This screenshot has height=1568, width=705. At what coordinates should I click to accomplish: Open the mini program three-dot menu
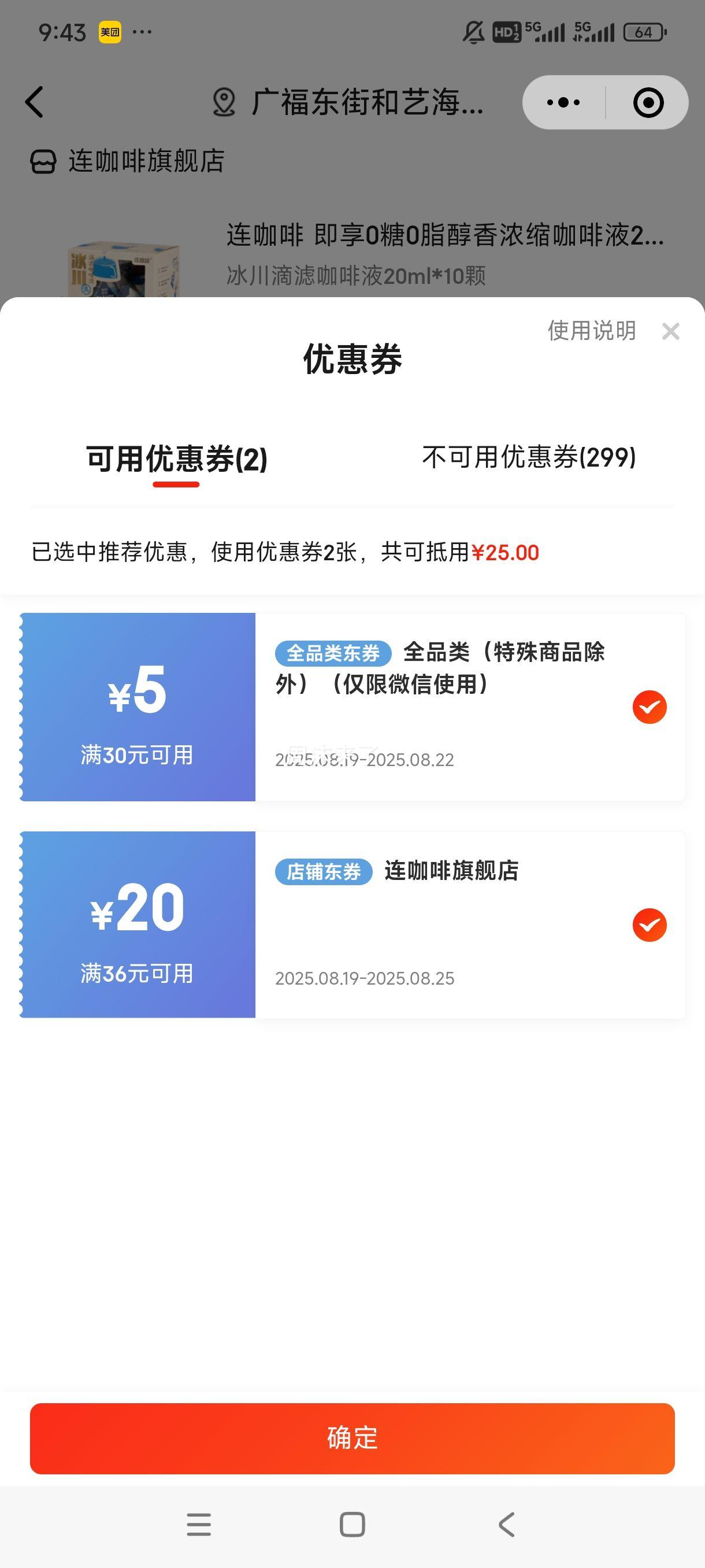[x=563, y=102]
